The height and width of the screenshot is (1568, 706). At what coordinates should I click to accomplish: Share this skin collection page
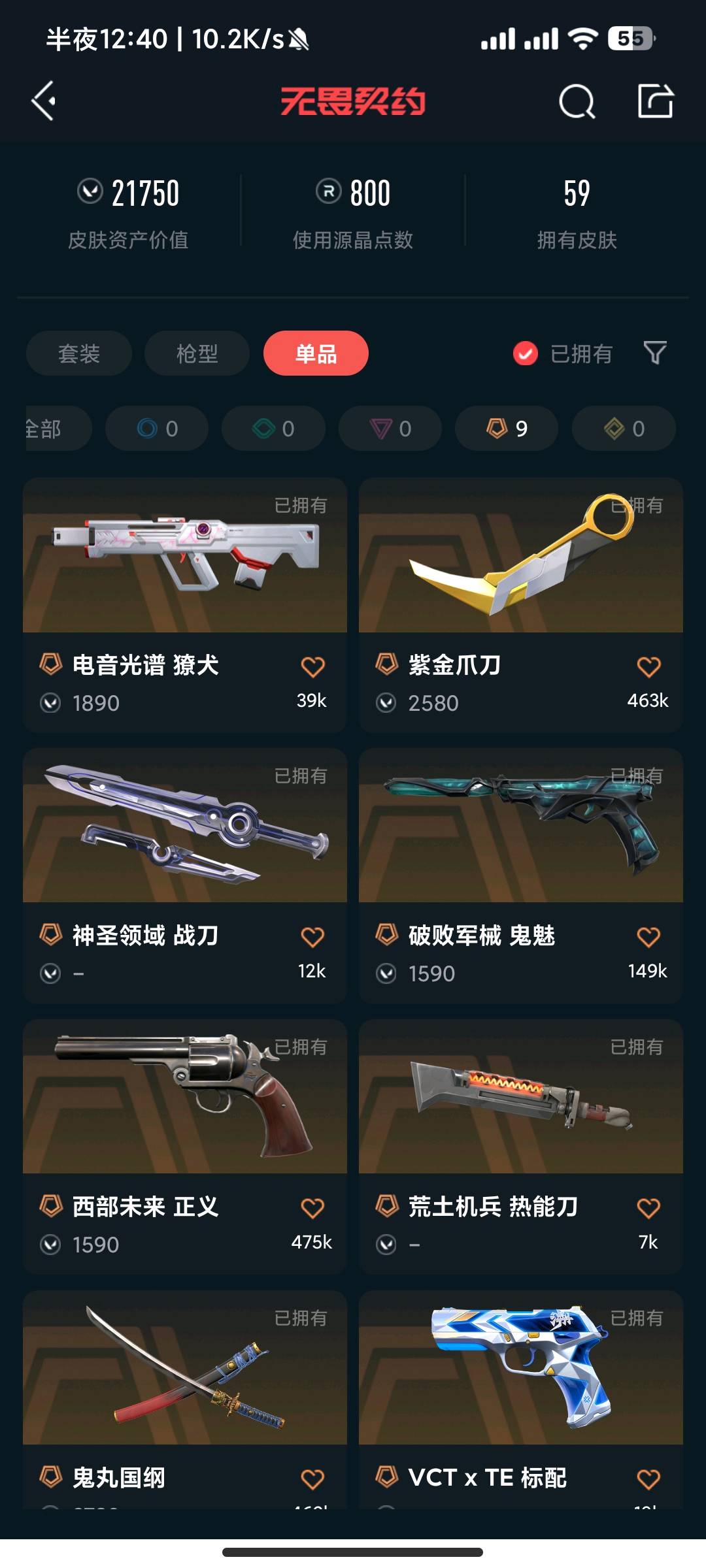[655, 101]
